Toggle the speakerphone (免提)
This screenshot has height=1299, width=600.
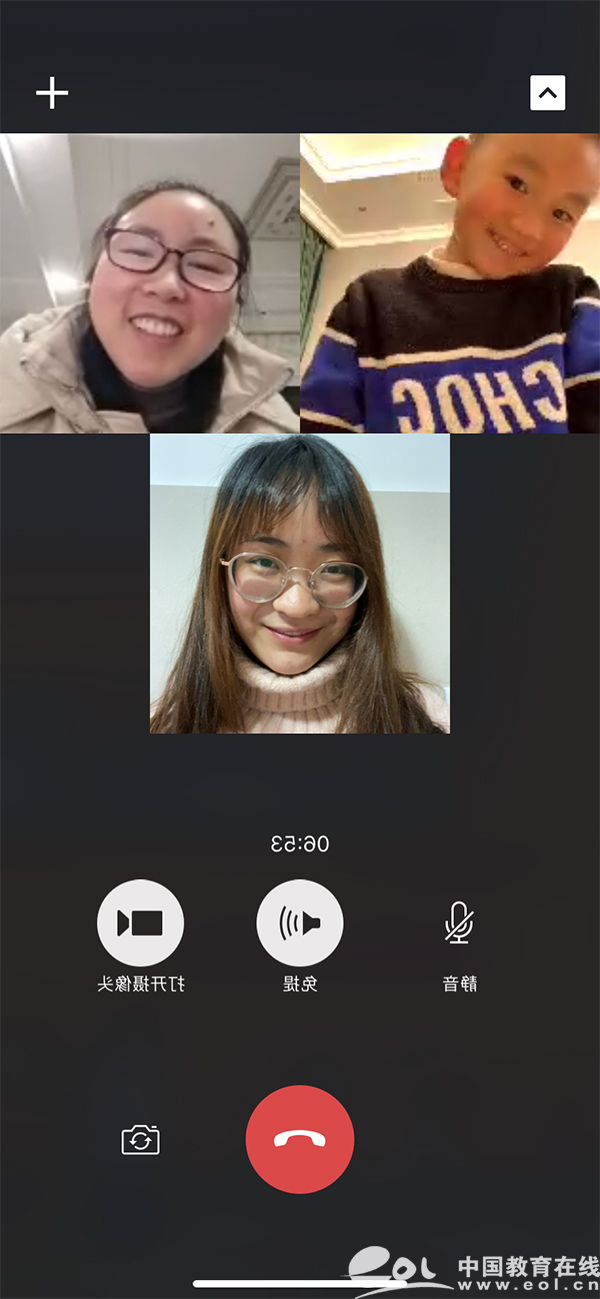click(x=300, y=923)
